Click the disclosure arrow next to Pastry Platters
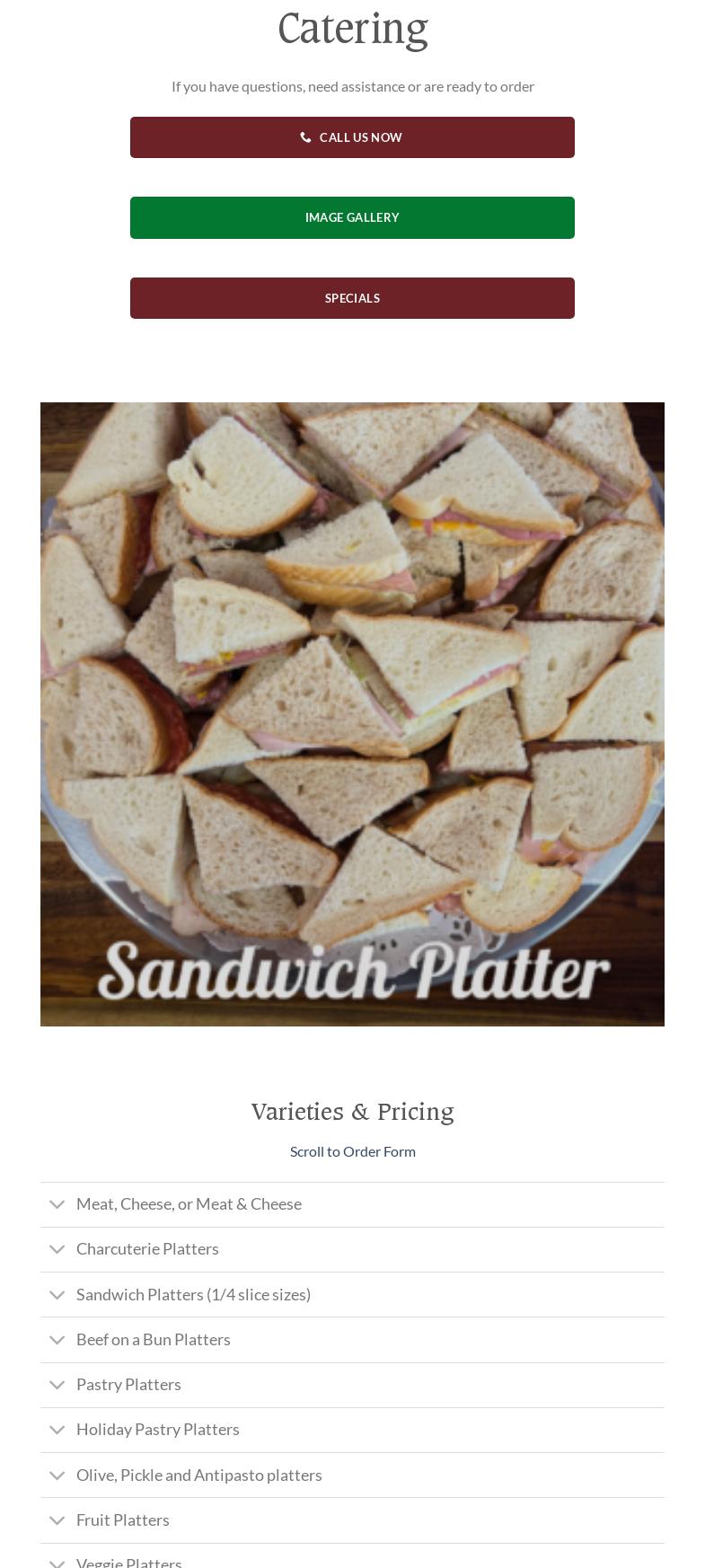This screenshot has height=1568, width=705. tap(57, 1385)
